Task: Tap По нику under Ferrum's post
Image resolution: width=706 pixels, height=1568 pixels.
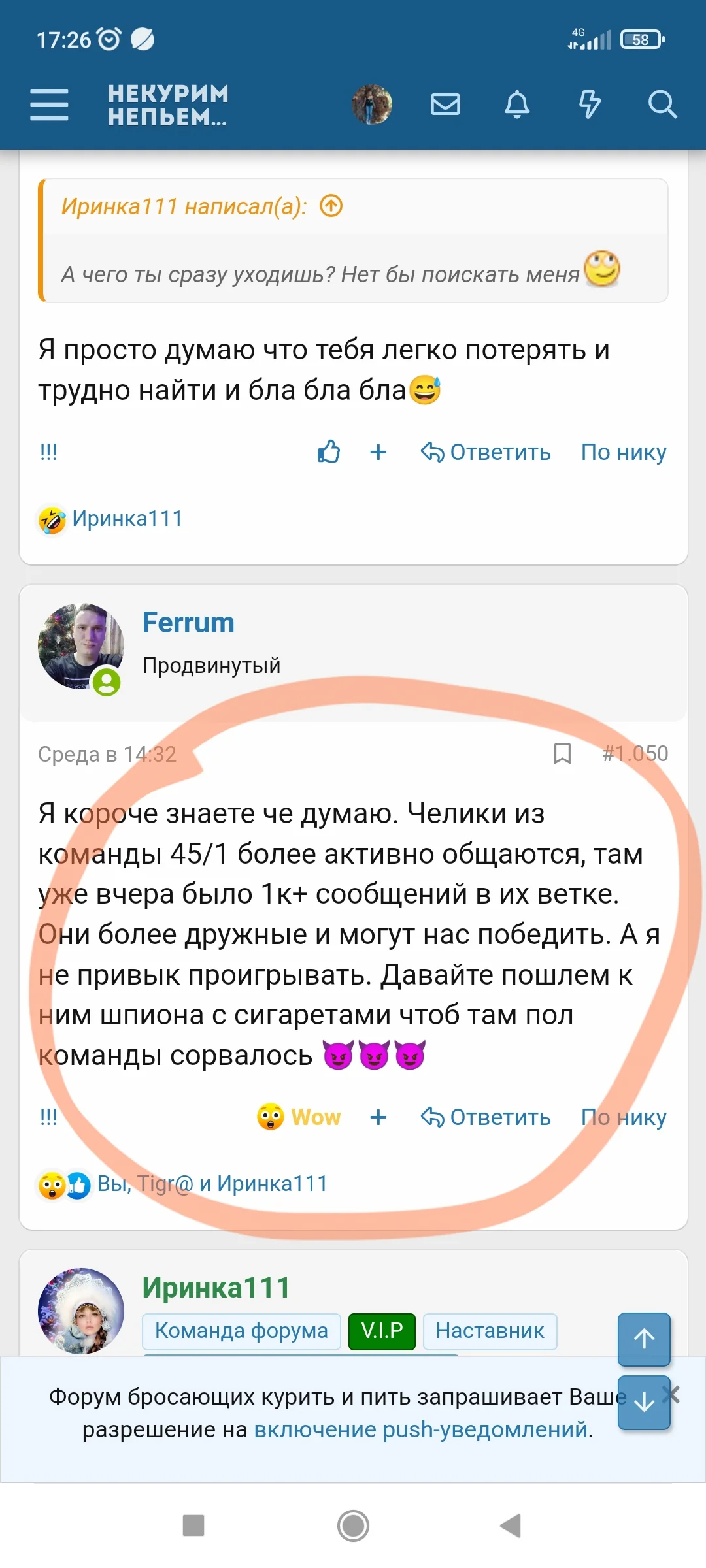Action: [x=624, y=1117]
